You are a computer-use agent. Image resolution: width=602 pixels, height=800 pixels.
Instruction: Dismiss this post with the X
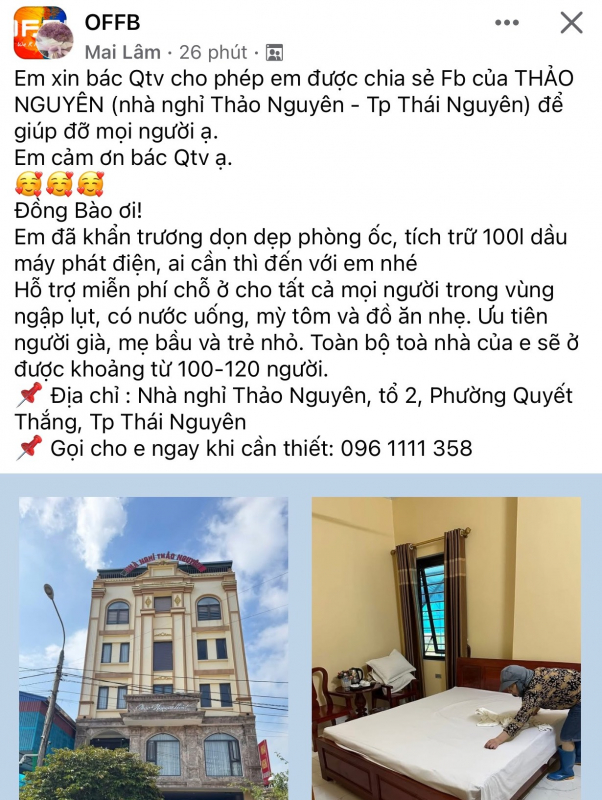coord(571,22)
